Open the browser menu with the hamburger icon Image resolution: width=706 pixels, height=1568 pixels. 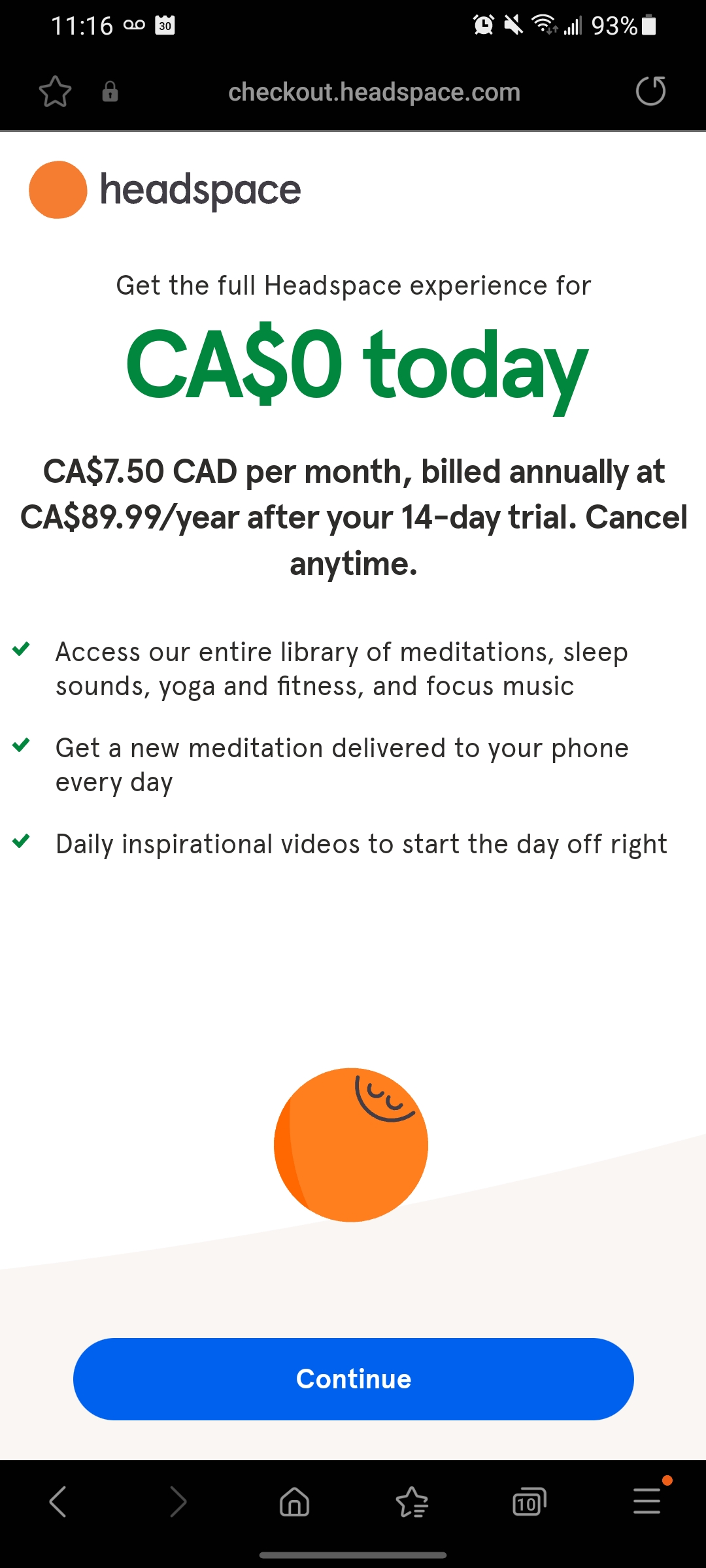pyautogui.click(x=646, y=1501)
